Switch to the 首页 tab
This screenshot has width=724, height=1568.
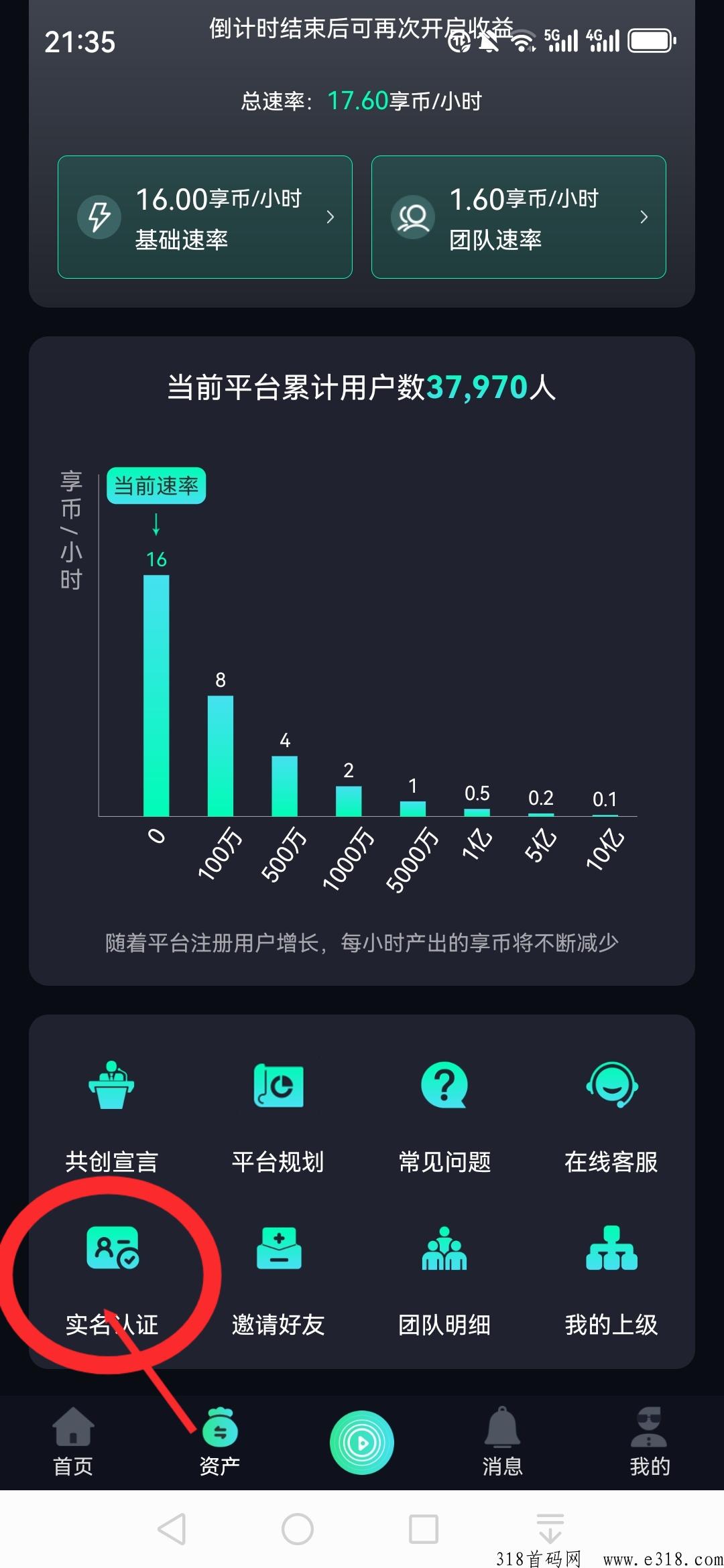(73, 1441)
